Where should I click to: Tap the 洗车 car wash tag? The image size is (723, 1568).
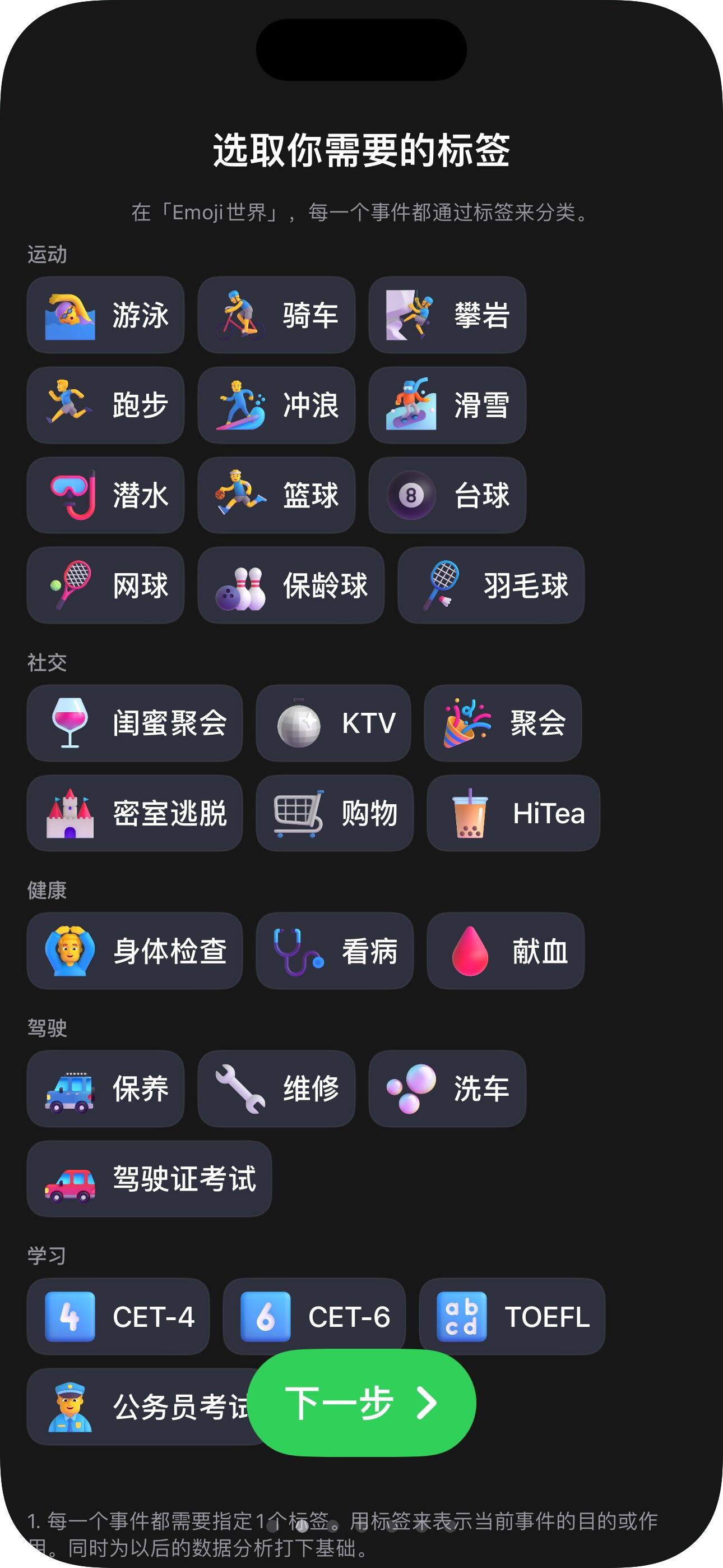click(447, 1089)
